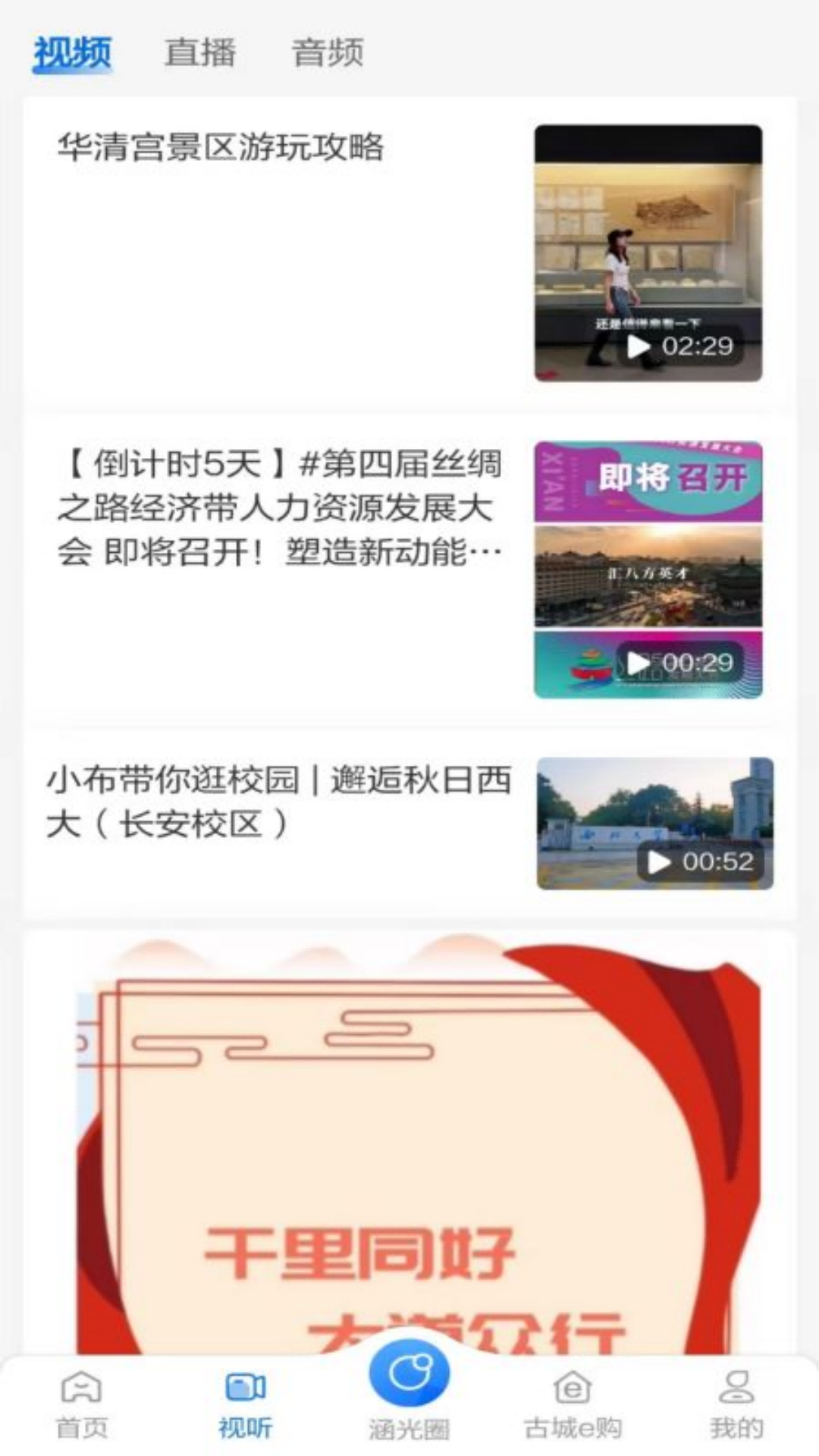Select the 视听 bottom tab
Image resolution: width=819 pixels, height=1456 pixels.
coord(245,1404)
